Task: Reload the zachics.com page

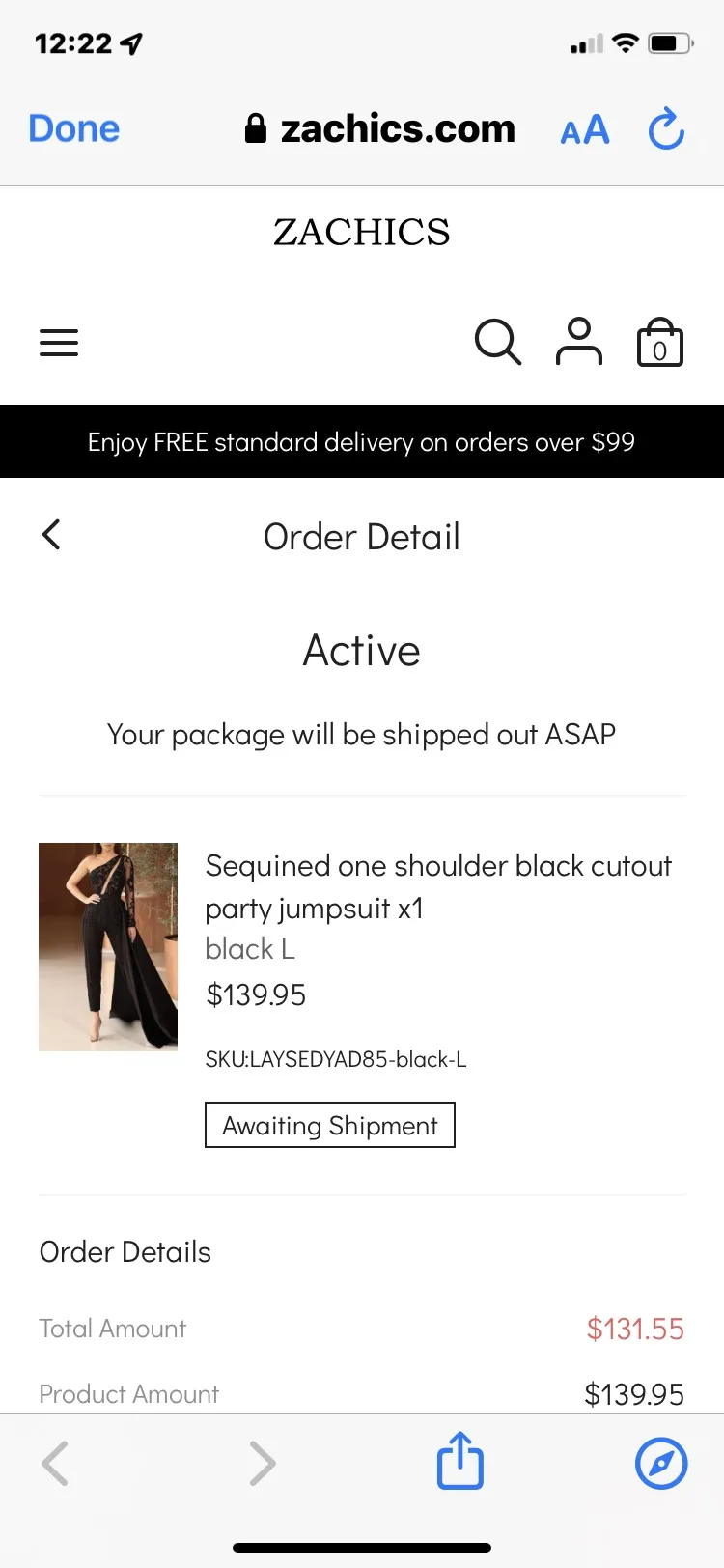Action: [666, 129]
